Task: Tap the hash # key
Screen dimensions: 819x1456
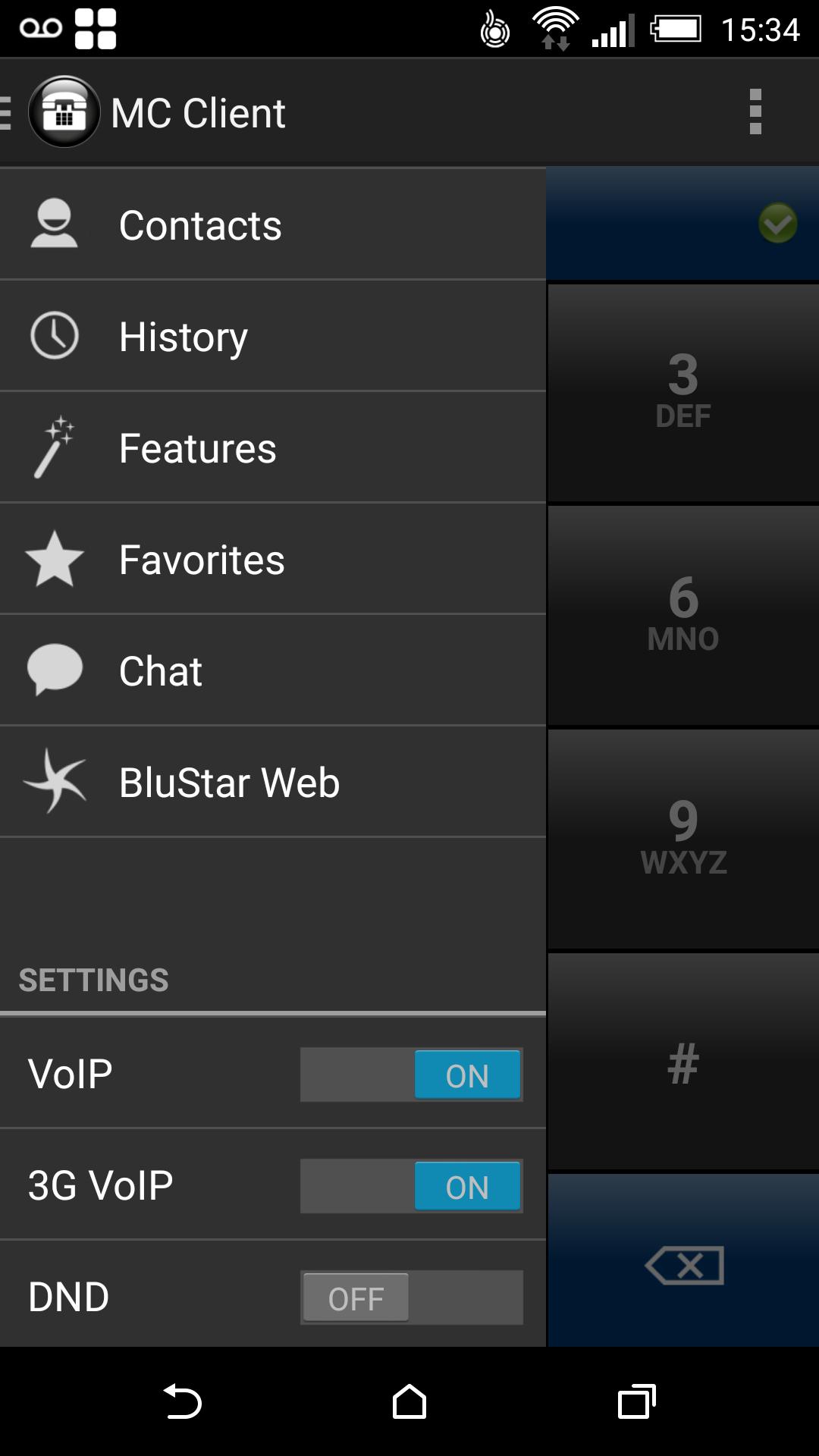Action: (x=682, y=1062)
